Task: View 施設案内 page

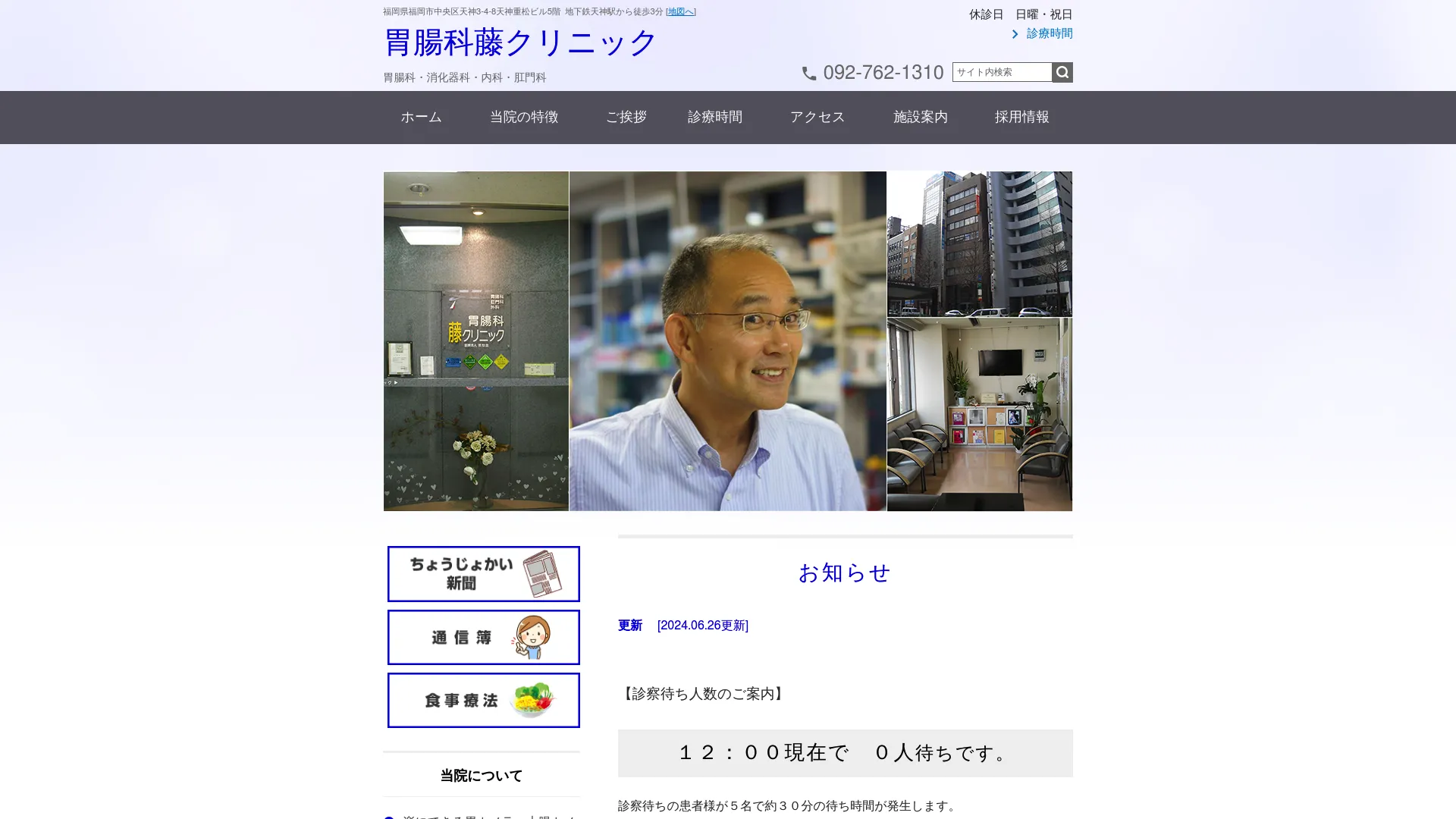Action: point(920,118)
